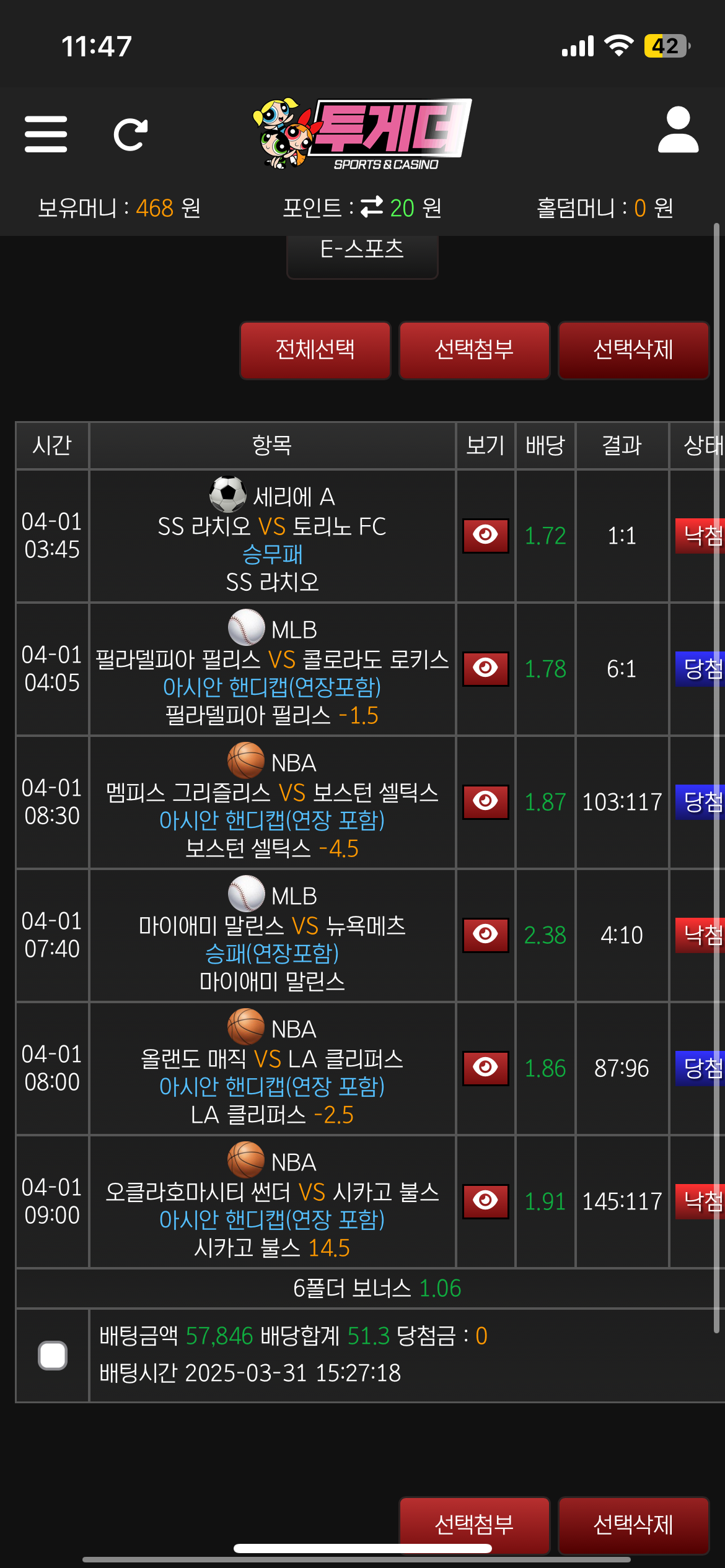Viewport: 725px width, 1568px height.
Task: Tap the lower 선택삭제 button
Action: (633, 1523)
